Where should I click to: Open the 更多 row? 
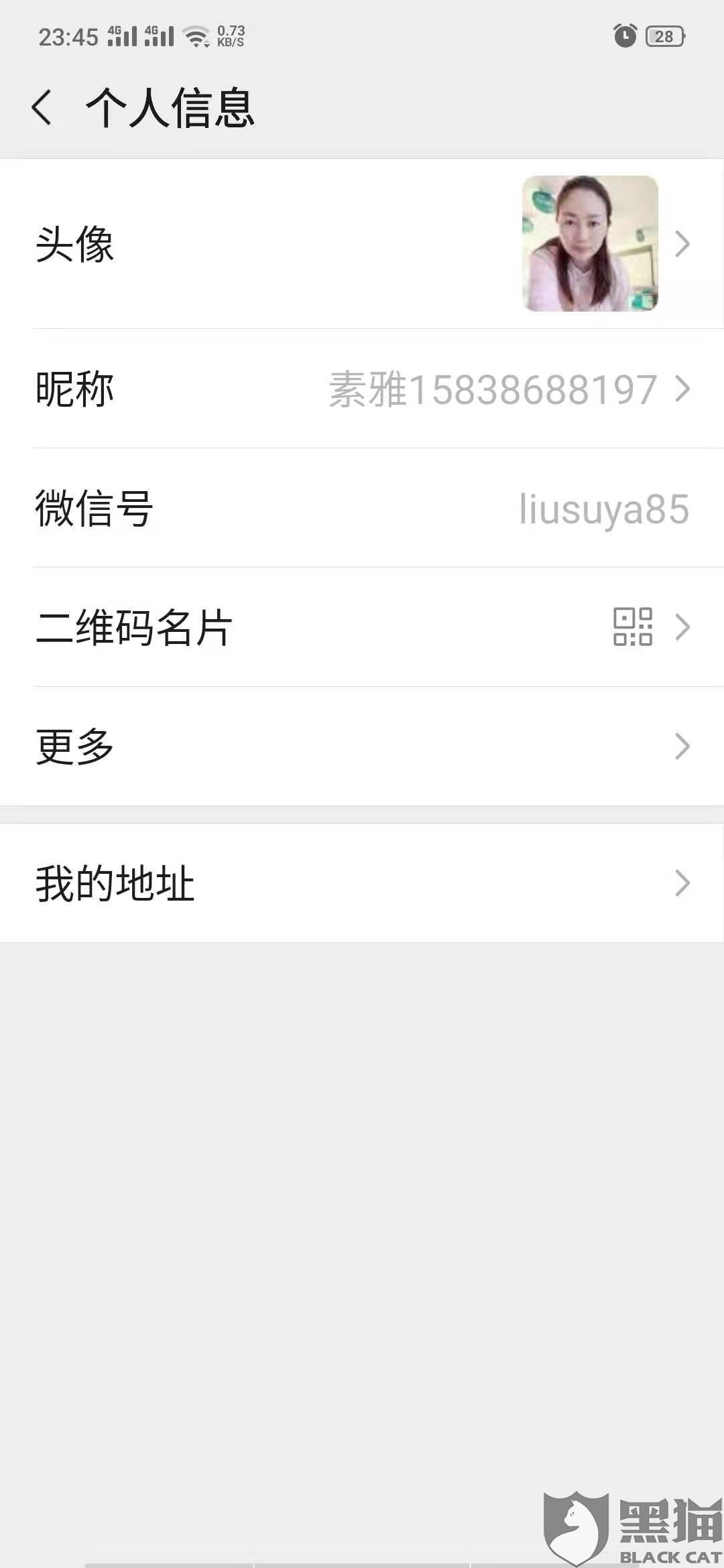point(362,746)
